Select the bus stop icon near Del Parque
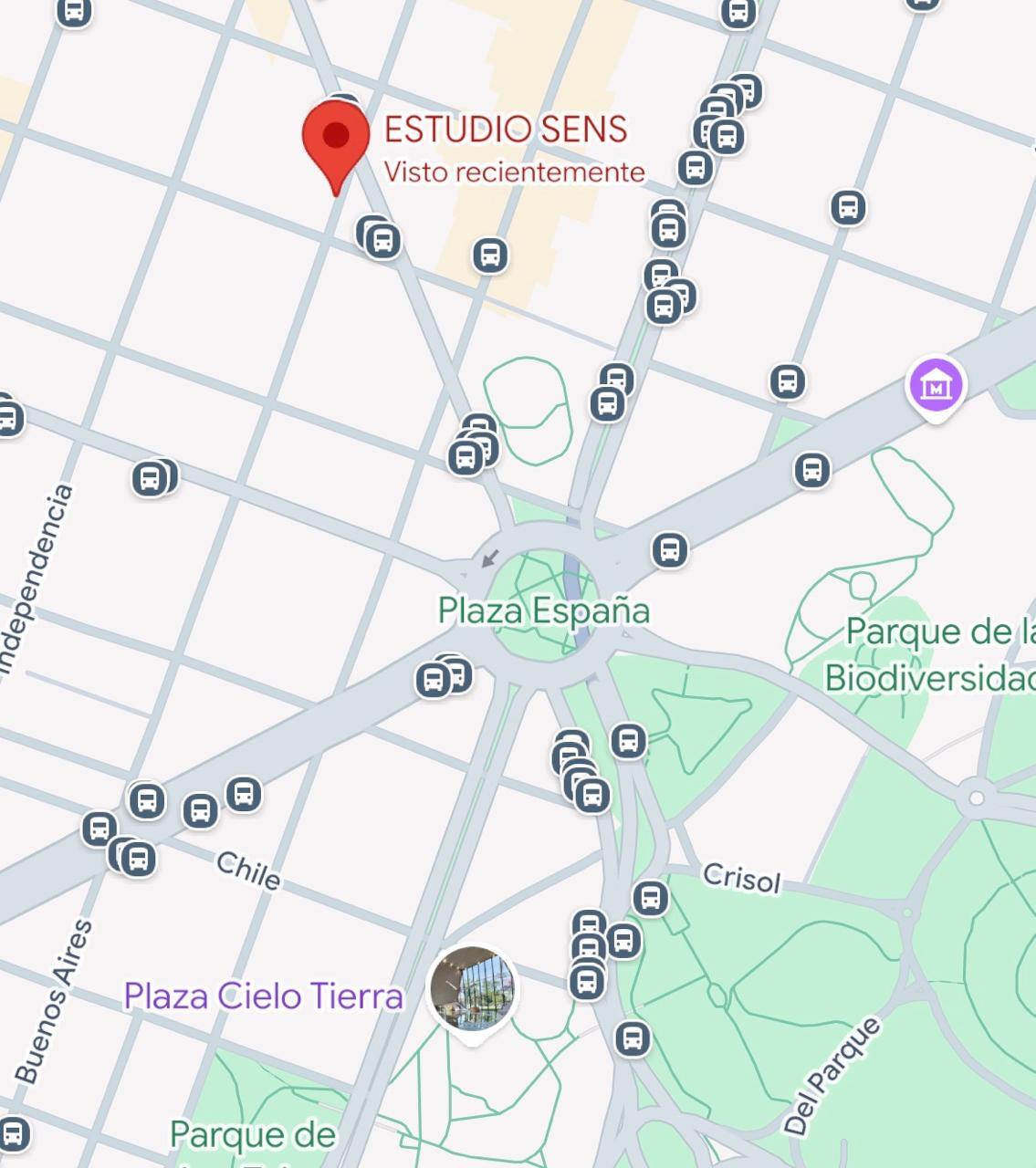Viewport: 1036px width, 1168px height. pos(633,1039)
